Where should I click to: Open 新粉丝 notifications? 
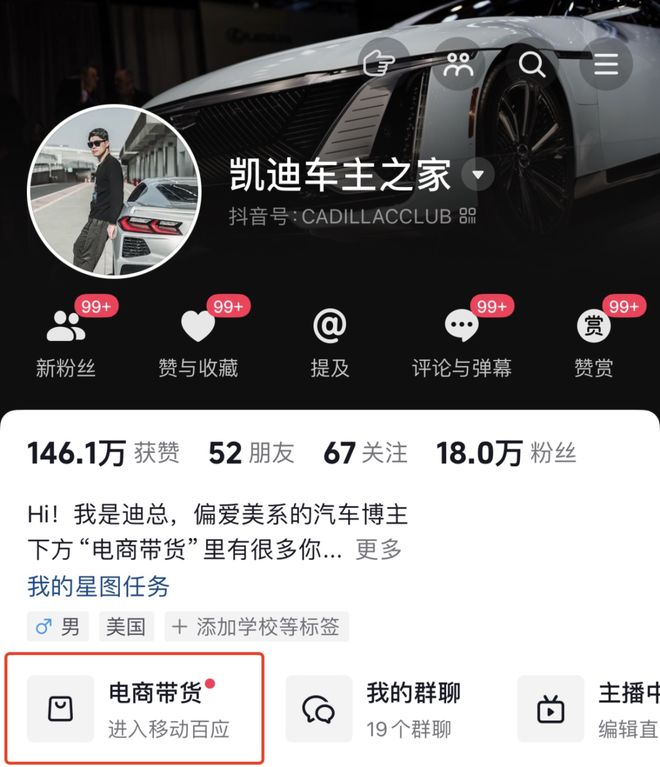click(x=66, y=343)
